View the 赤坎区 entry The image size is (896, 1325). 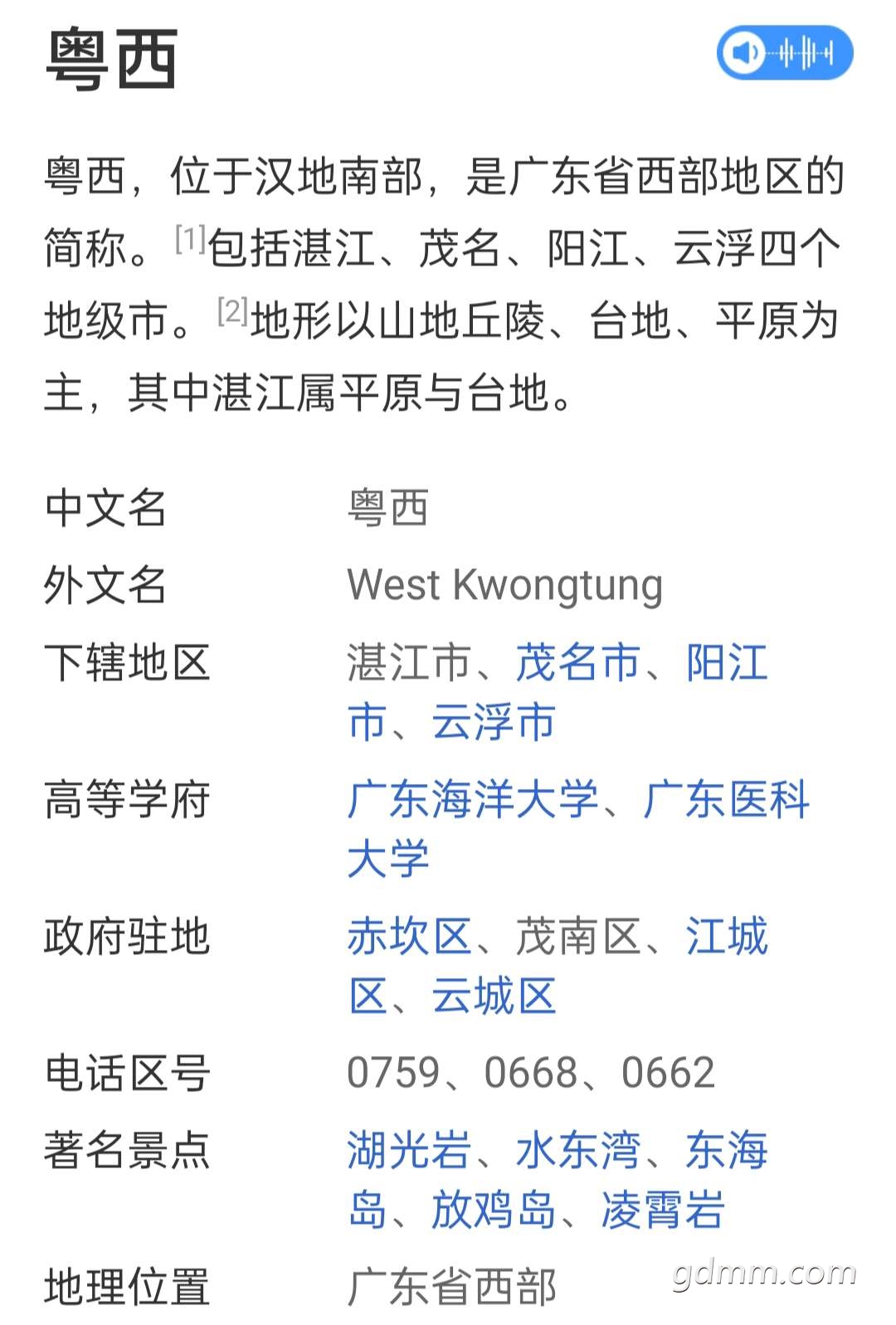point(409,937)
